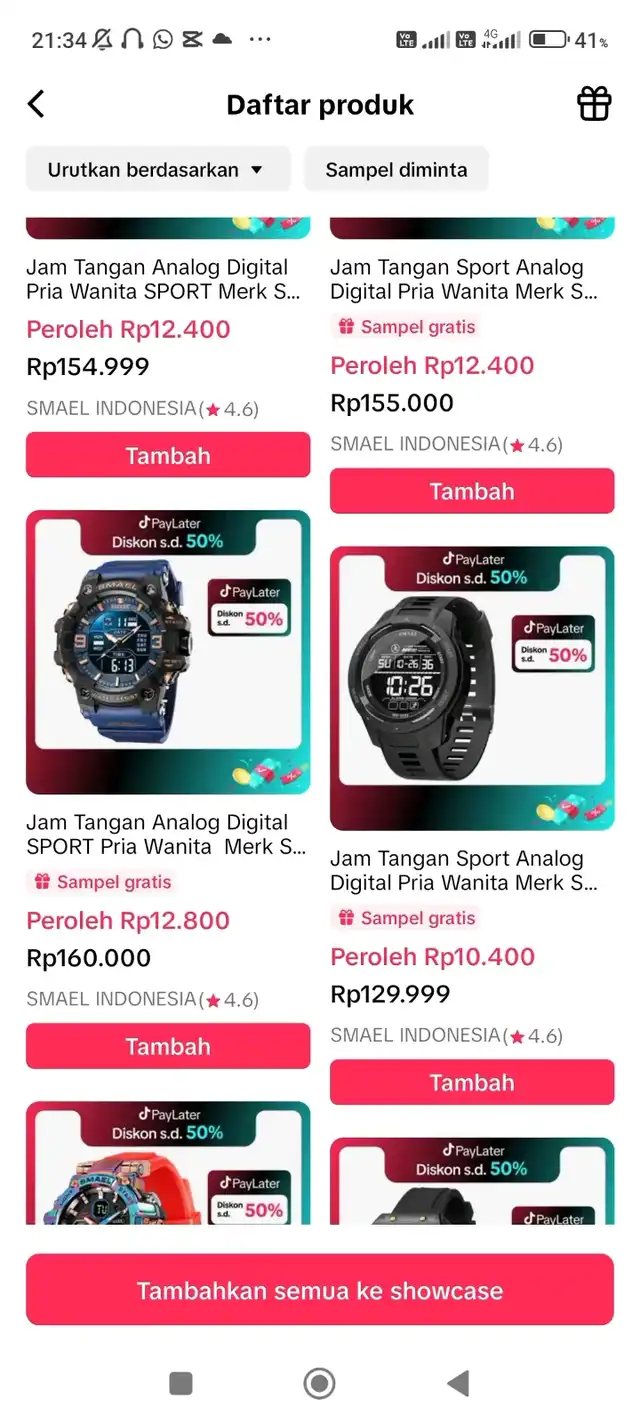640x1422 pixels.
Task: Open the black digital watch product image
Action: point(472,688)
